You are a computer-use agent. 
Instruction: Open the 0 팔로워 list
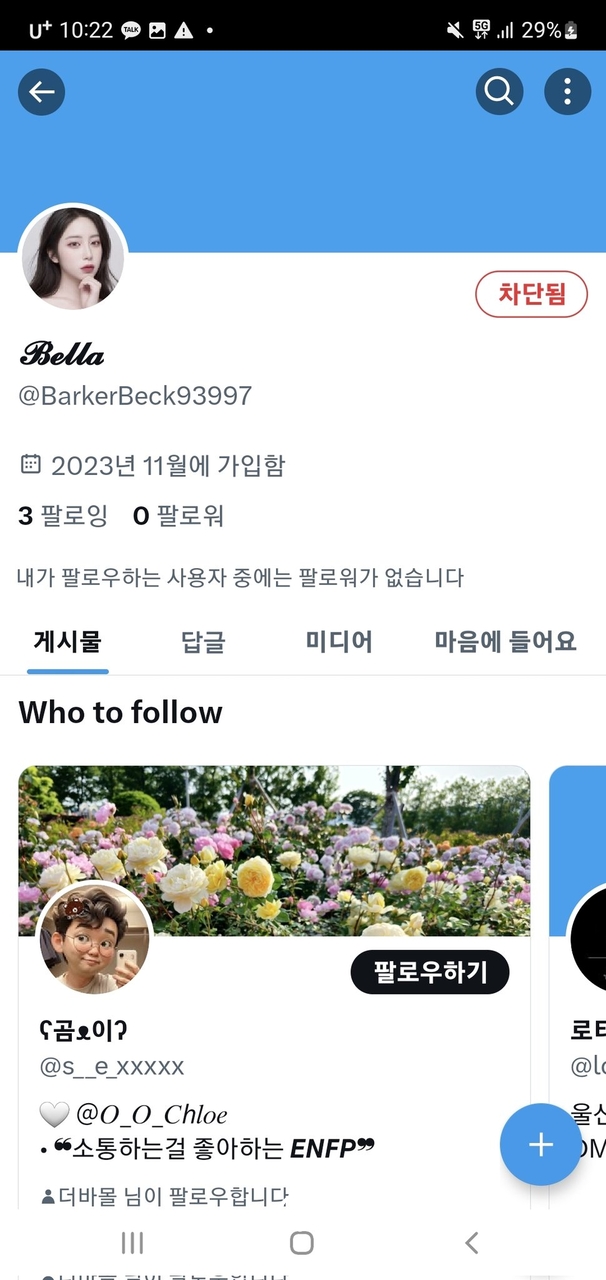click(178, 516)
